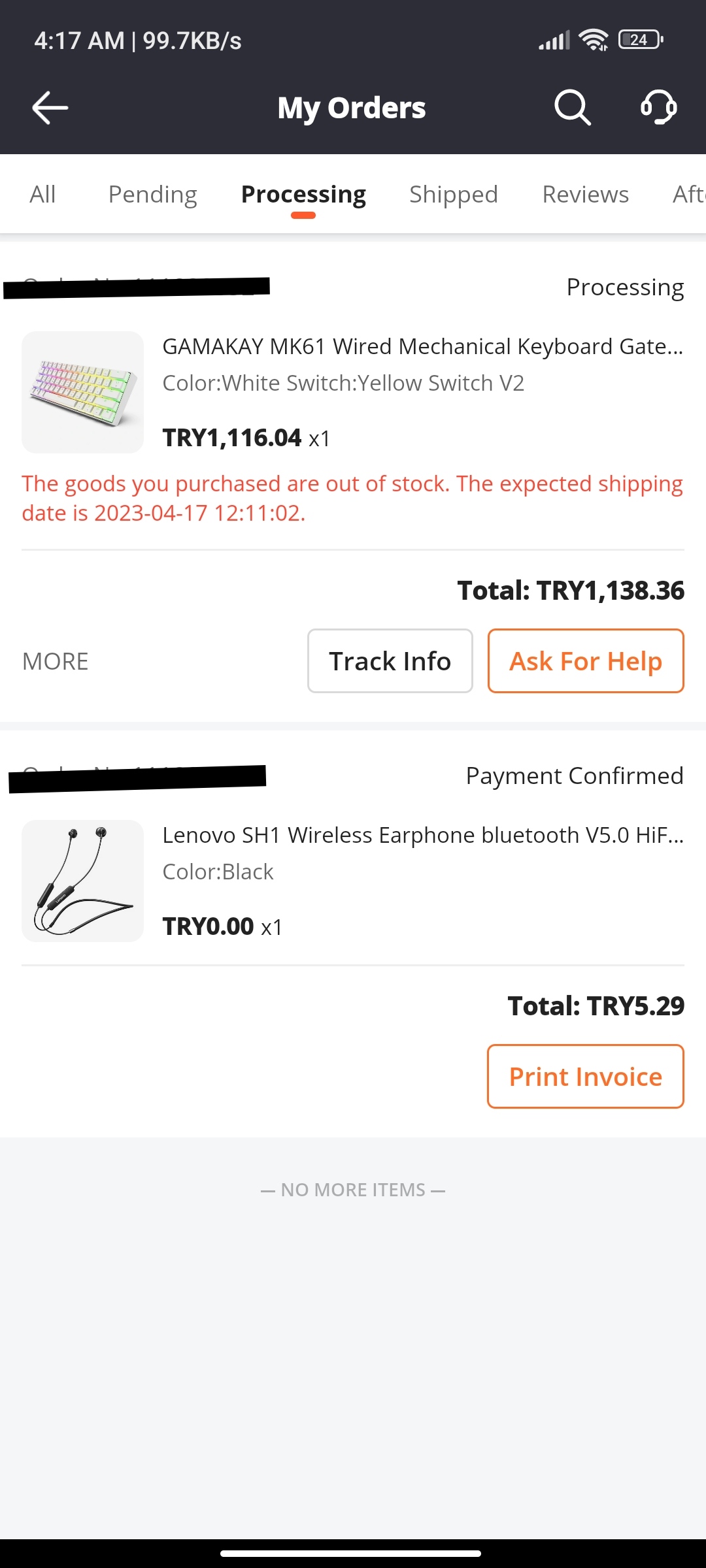
Task: Tap Ask For Help button
Action: [585, 661]
